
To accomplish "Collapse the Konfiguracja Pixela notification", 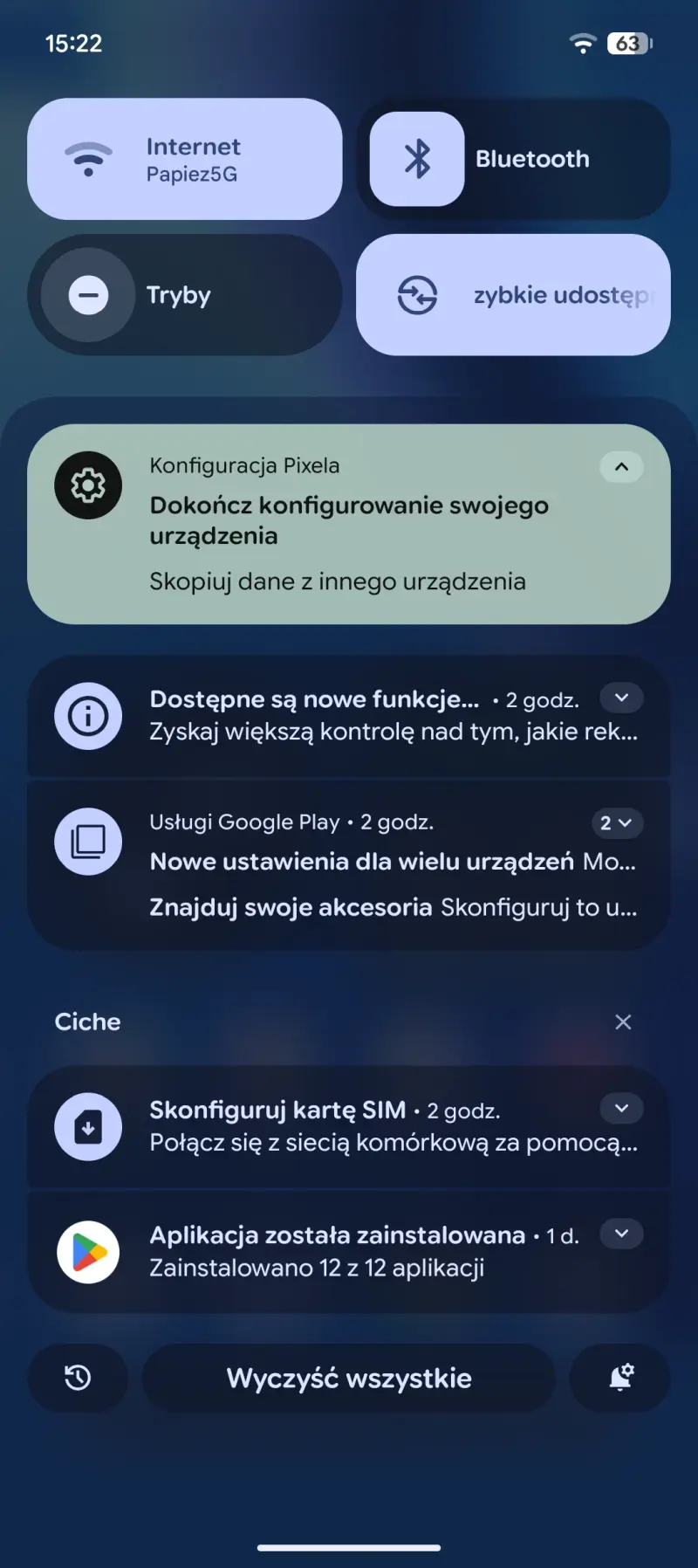I will pos(621,467).
